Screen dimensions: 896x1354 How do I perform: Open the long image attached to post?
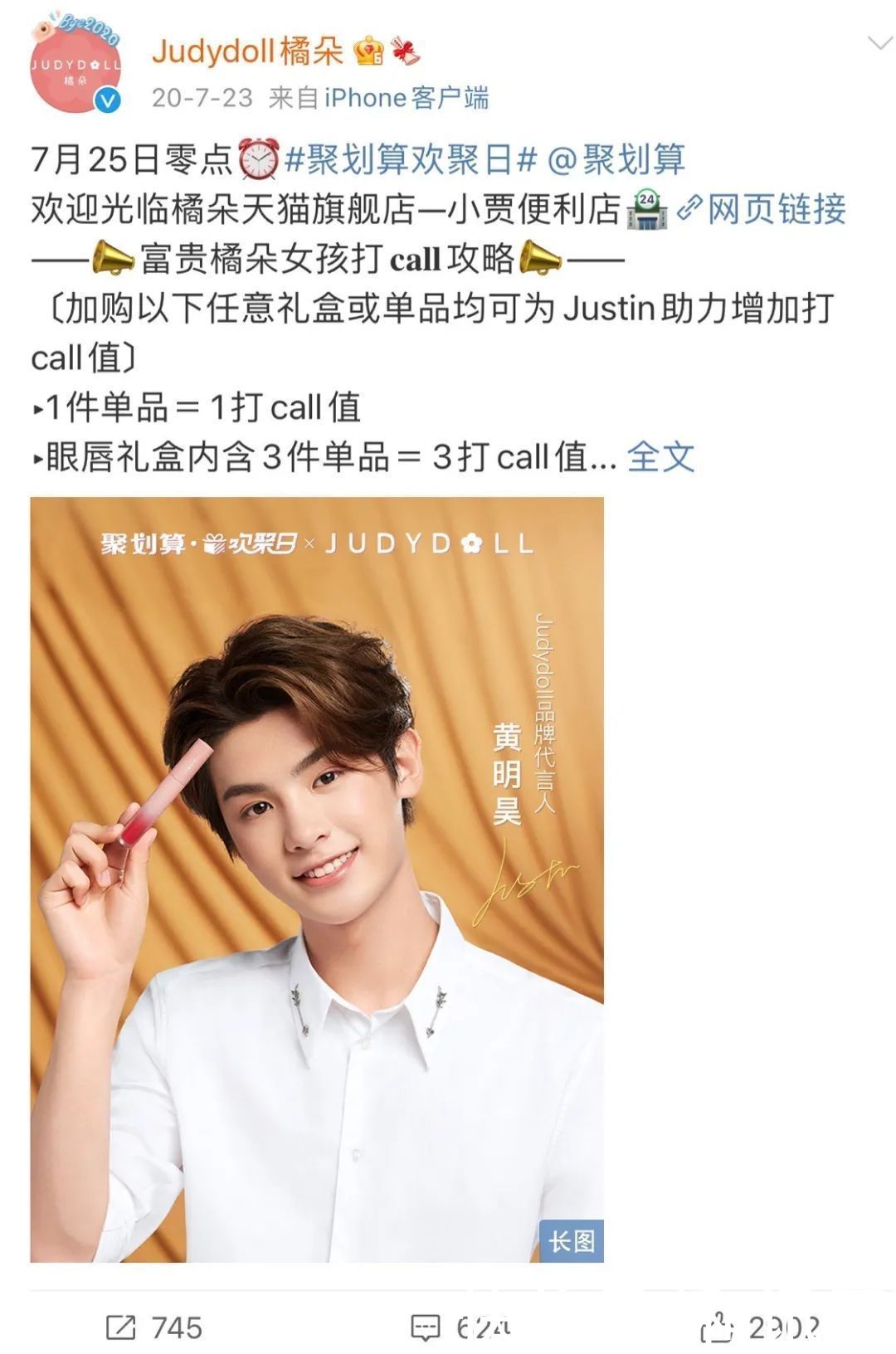click(317, 879)
